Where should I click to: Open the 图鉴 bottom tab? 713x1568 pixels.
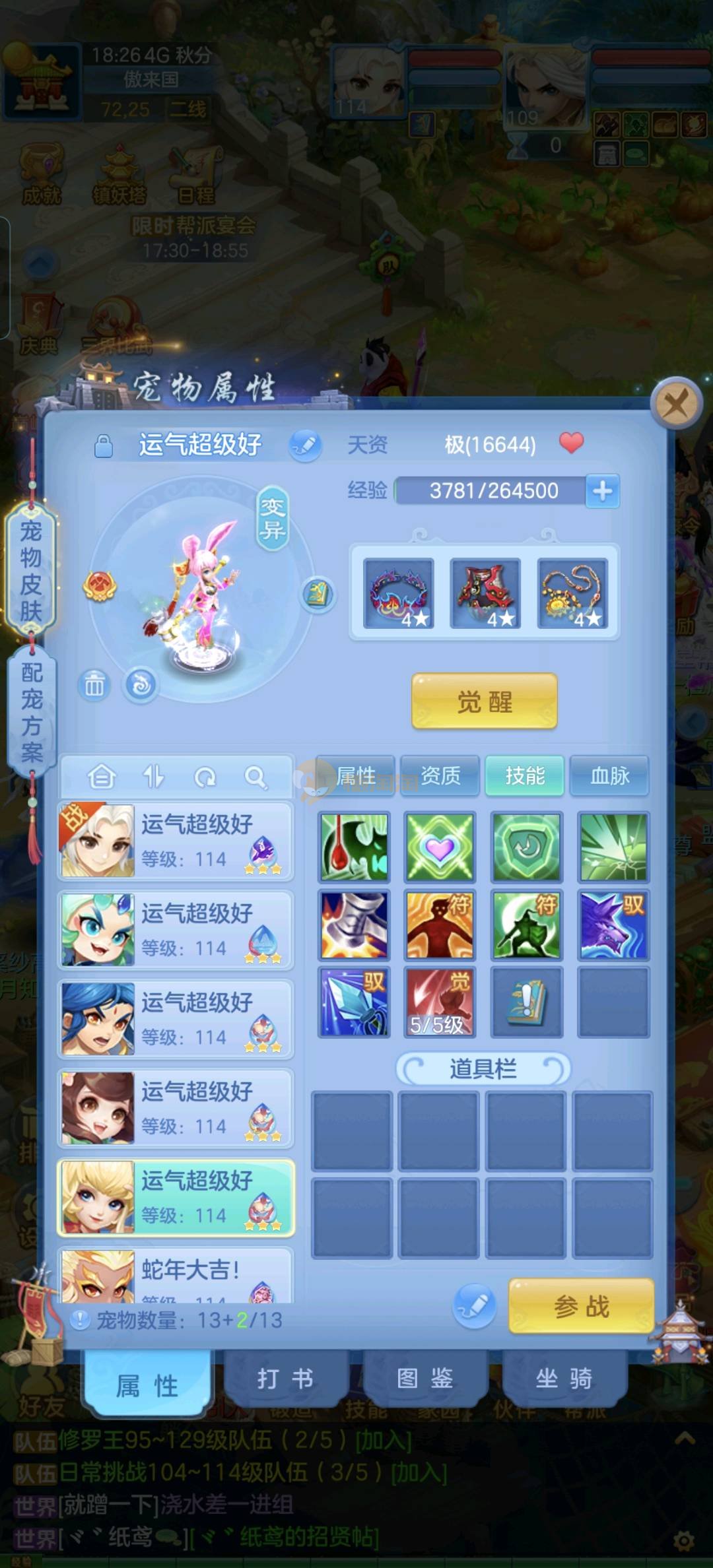(x=424, y=1379)
